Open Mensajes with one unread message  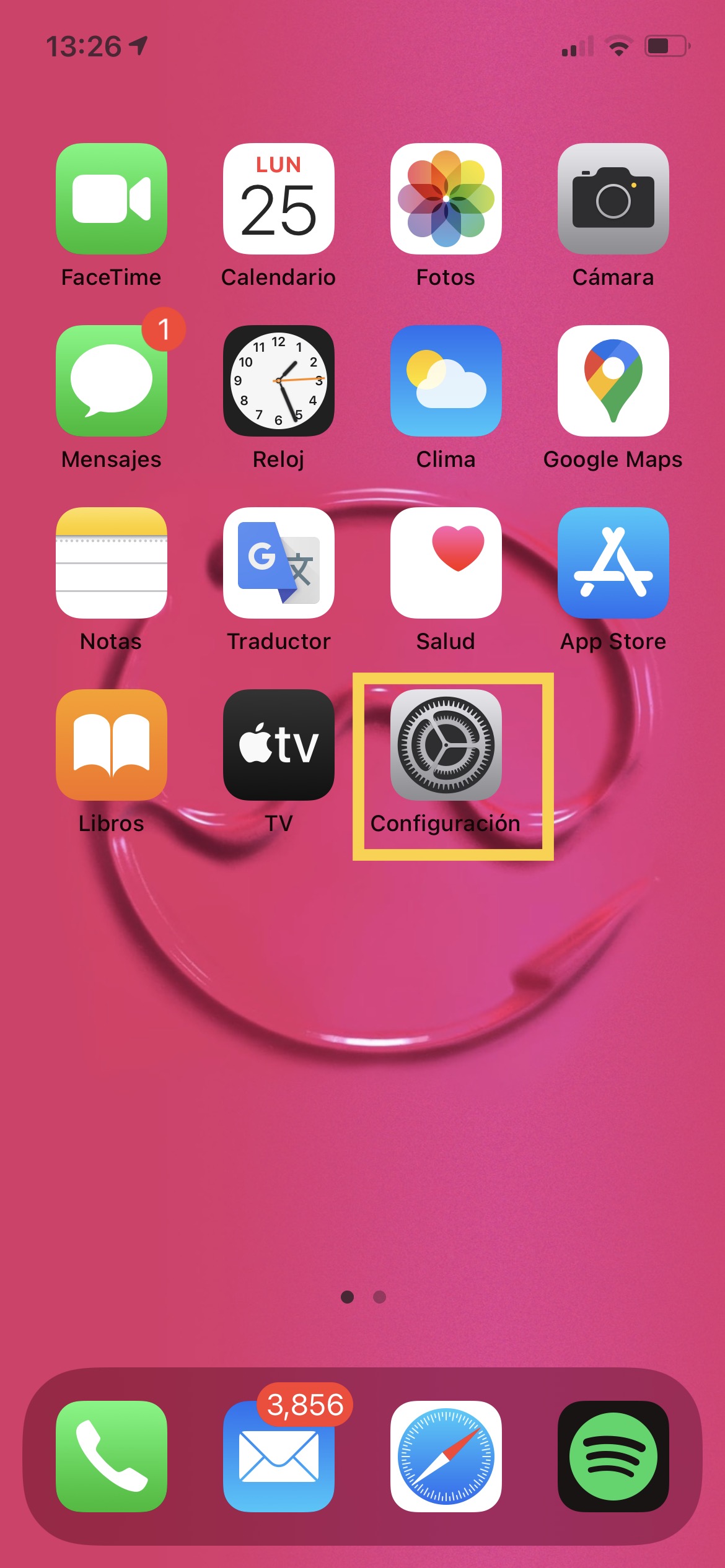[112, 381]
